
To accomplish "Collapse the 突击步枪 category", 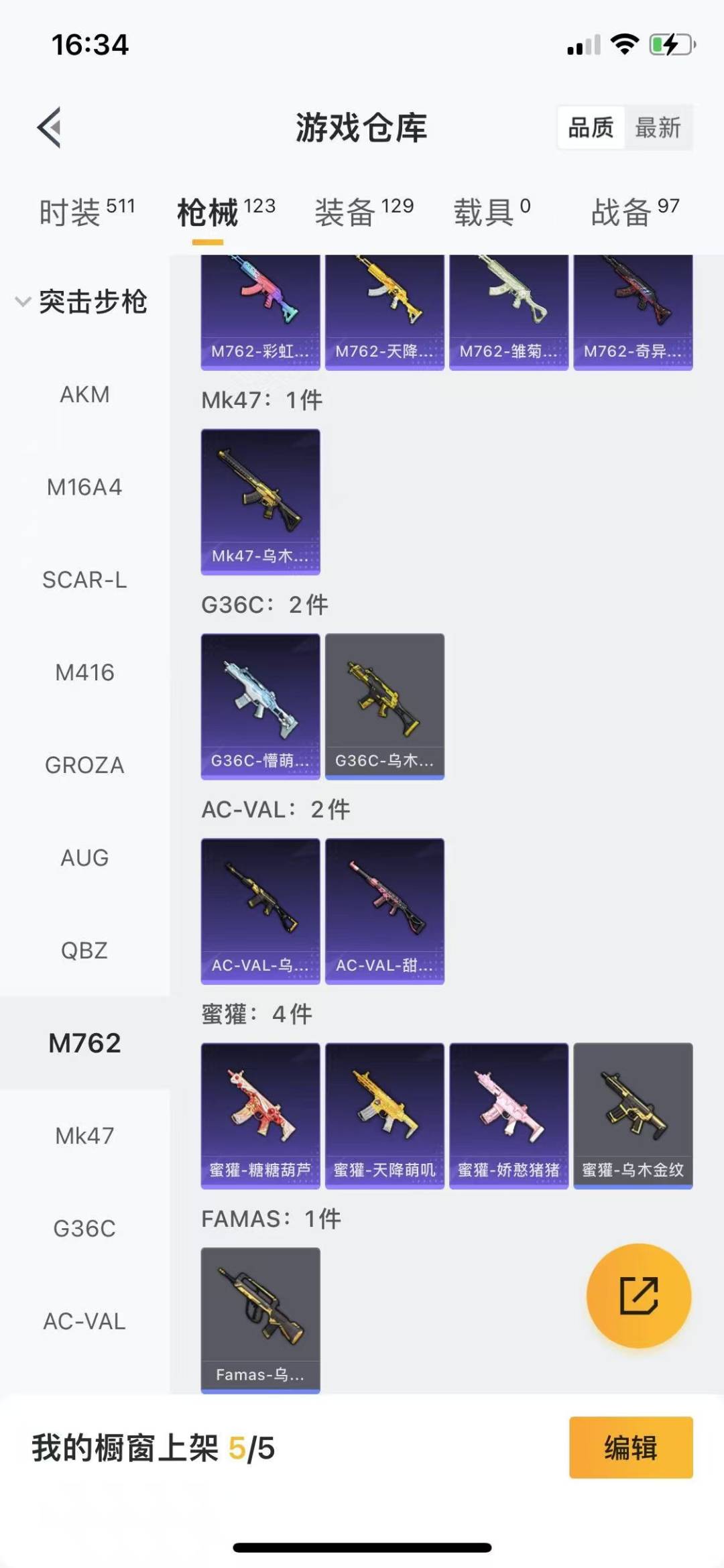I will [x=80, y=302].
